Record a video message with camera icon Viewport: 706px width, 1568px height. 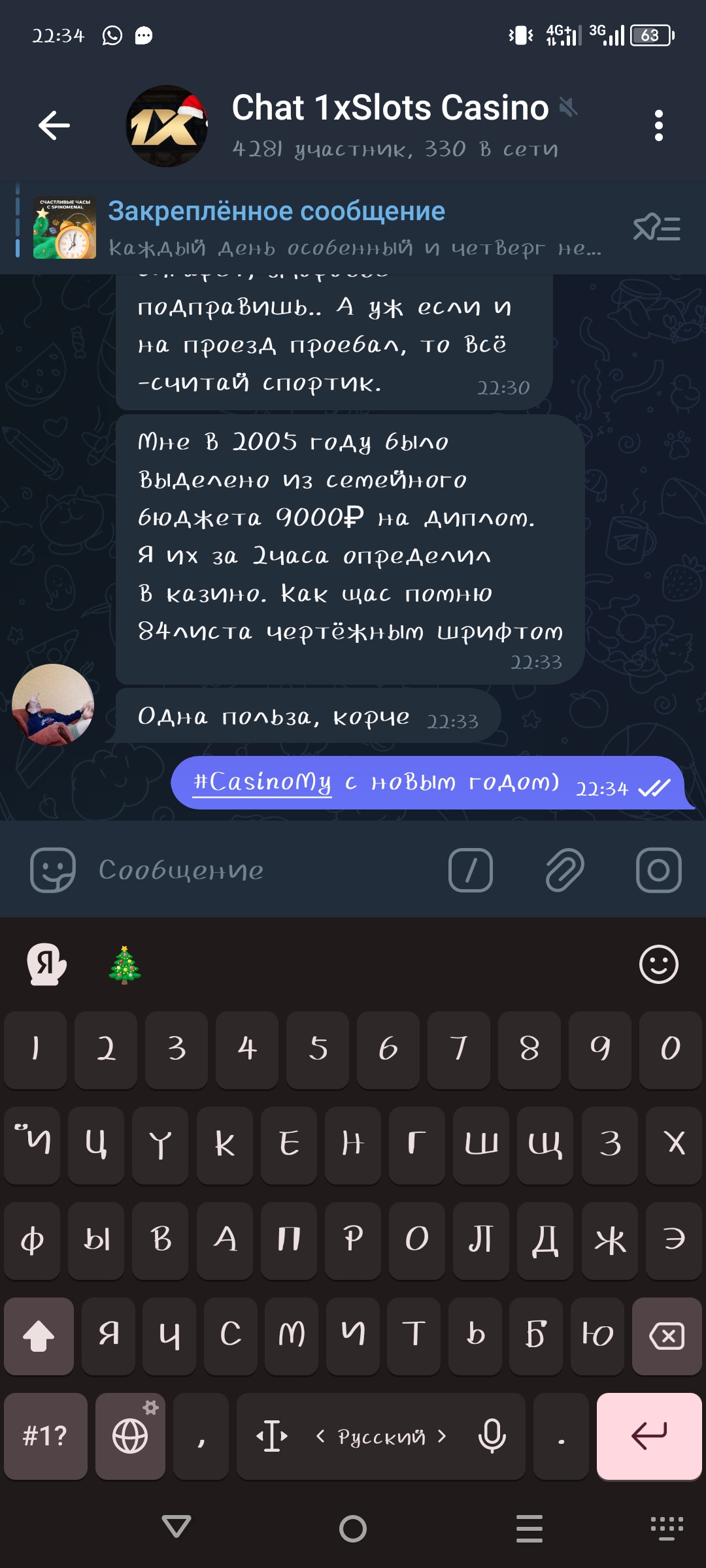658,870
